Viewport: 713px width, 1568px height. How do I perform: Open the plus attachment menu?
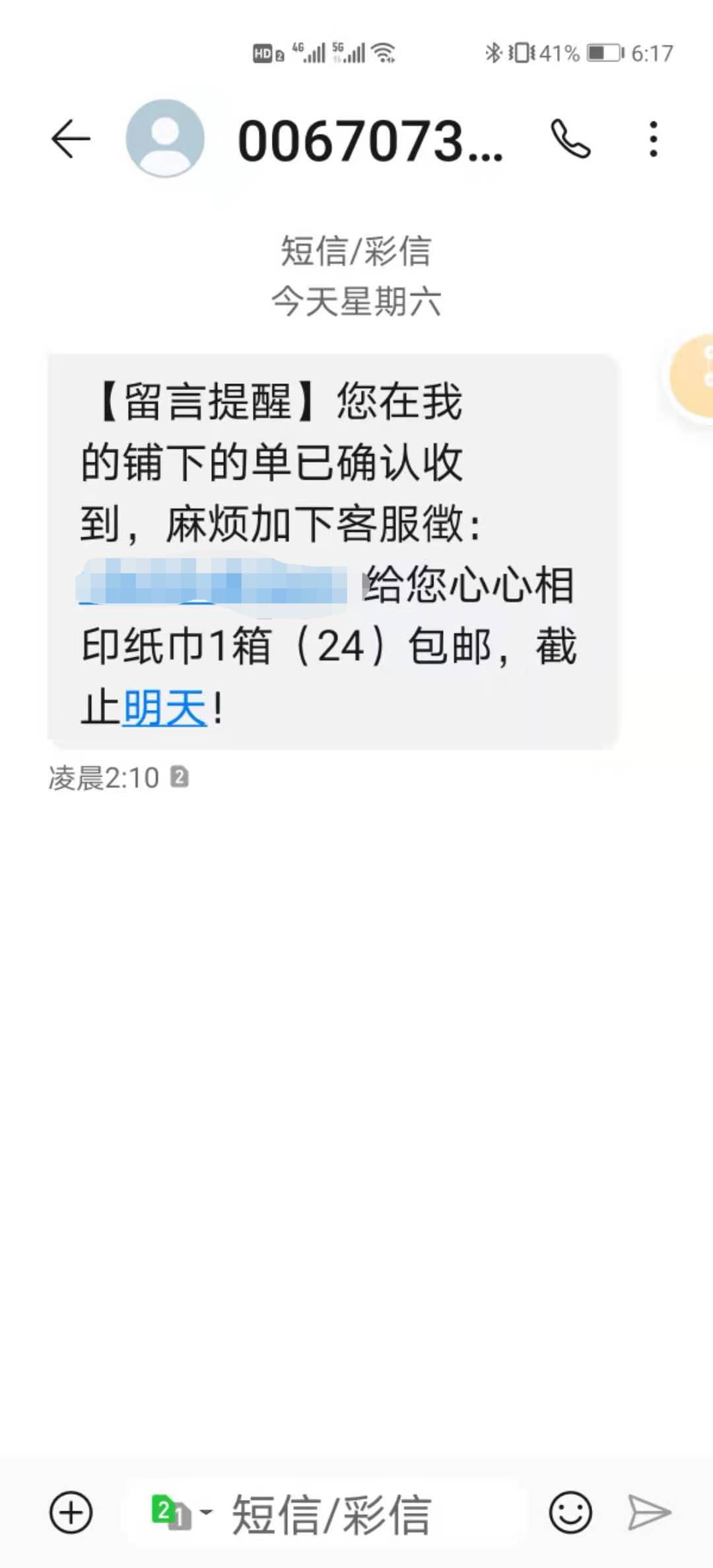pyautogui.click(x=71, y=1513)
